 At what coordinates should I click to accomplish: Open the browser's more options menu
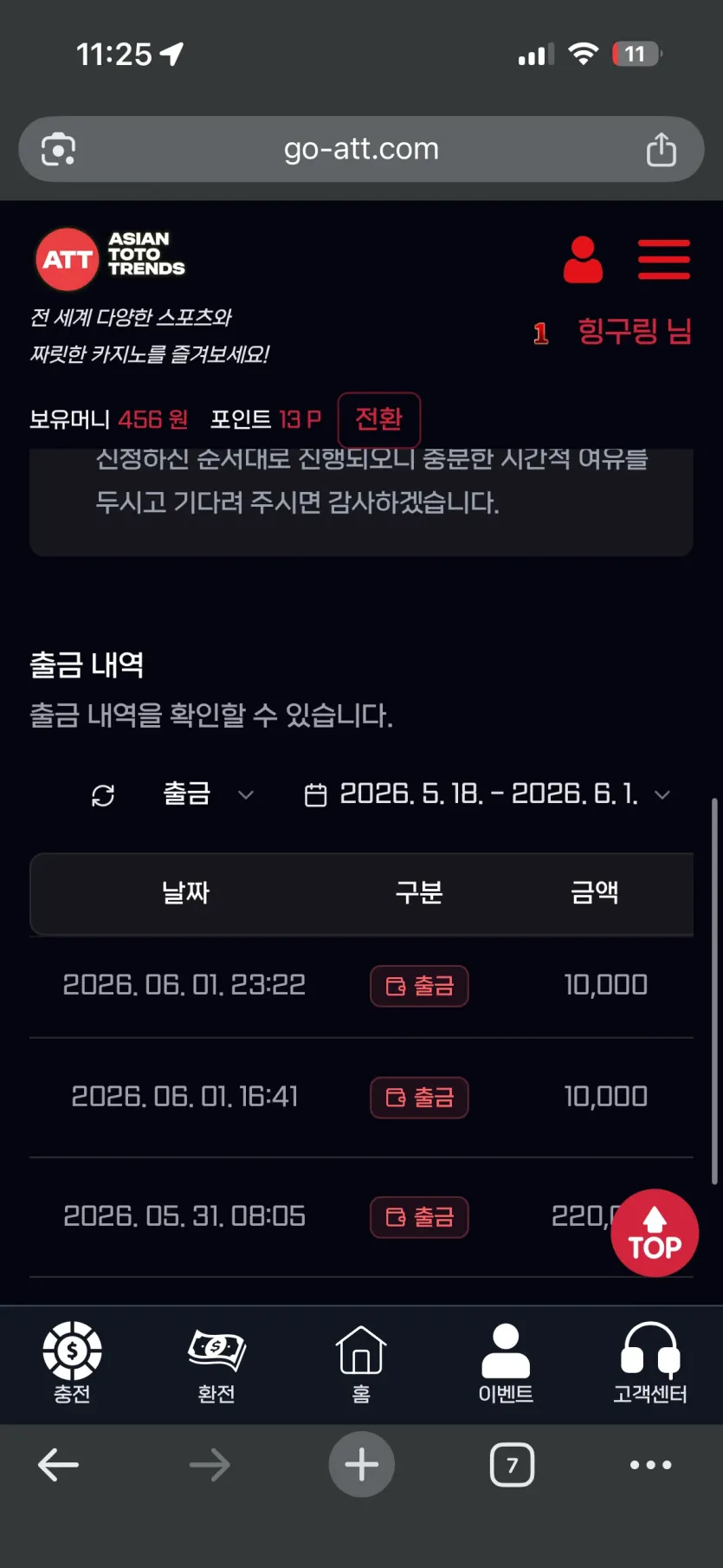coord(650,1465)
